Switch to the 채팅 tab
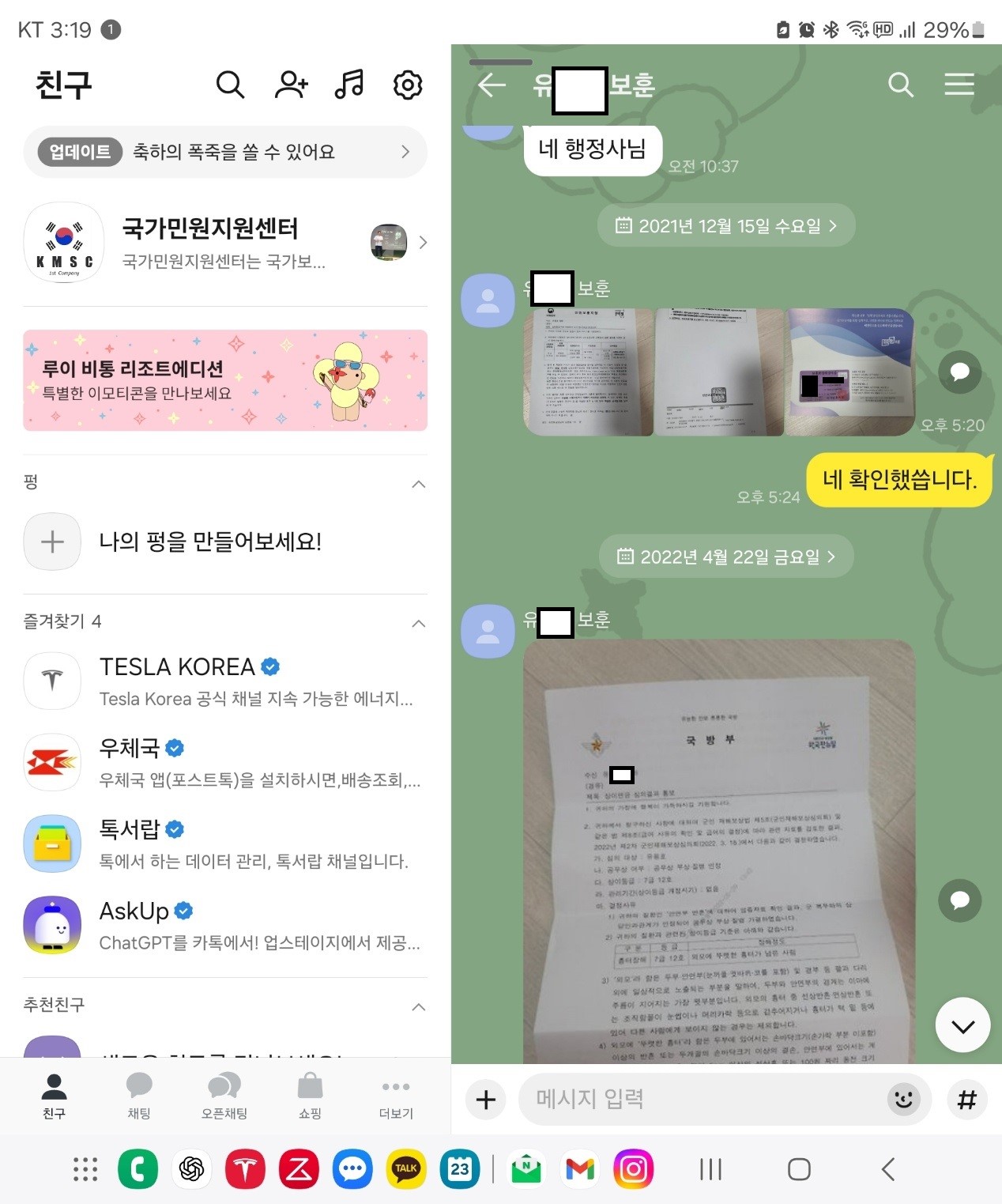Image resolution: width=1002 pixels, height=1204 pixels. point(139,1096)
